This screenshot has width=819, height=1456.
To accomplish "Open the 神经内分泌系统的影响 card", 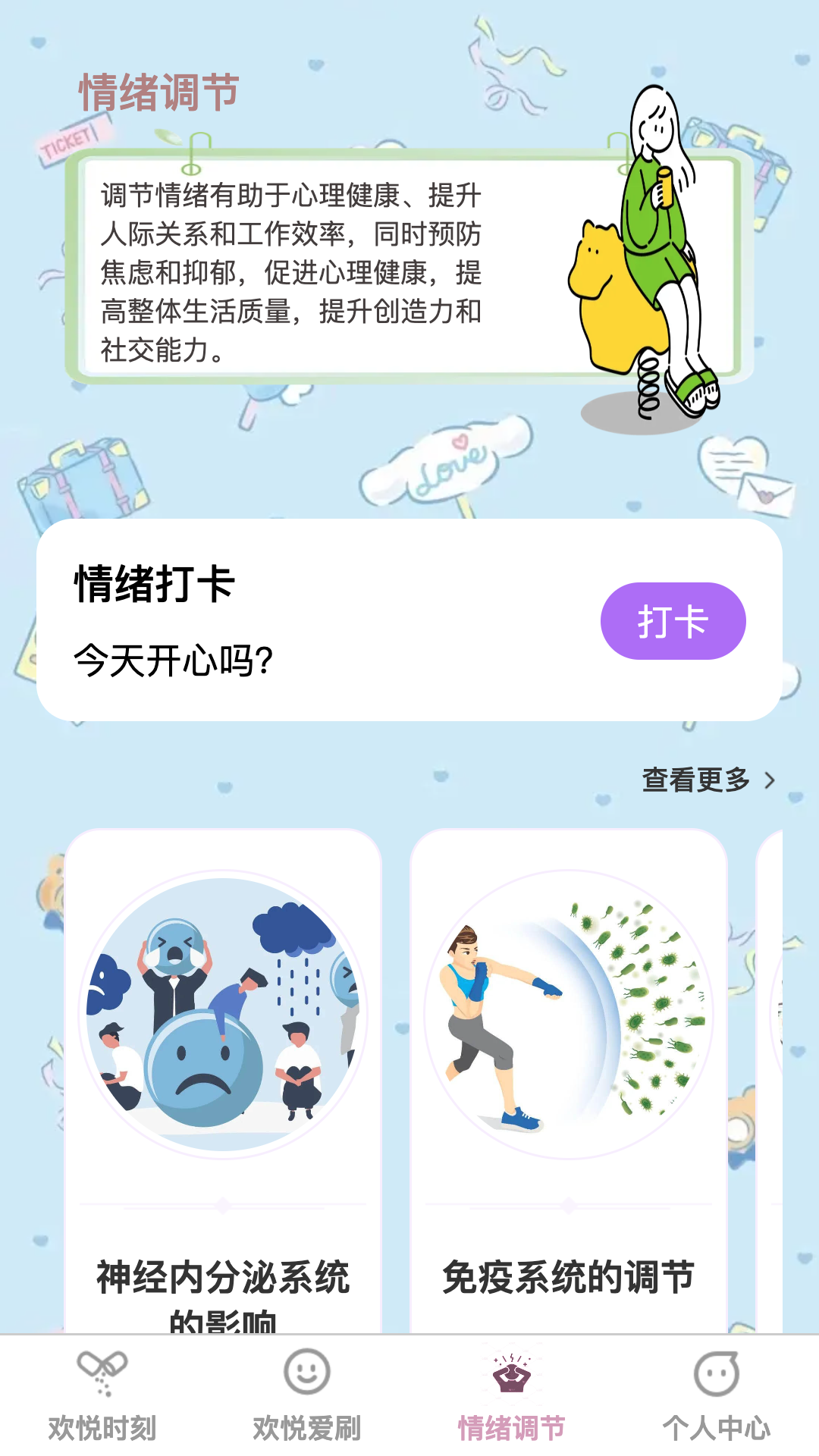I will pyautogui.click(x=223, y=1077).
